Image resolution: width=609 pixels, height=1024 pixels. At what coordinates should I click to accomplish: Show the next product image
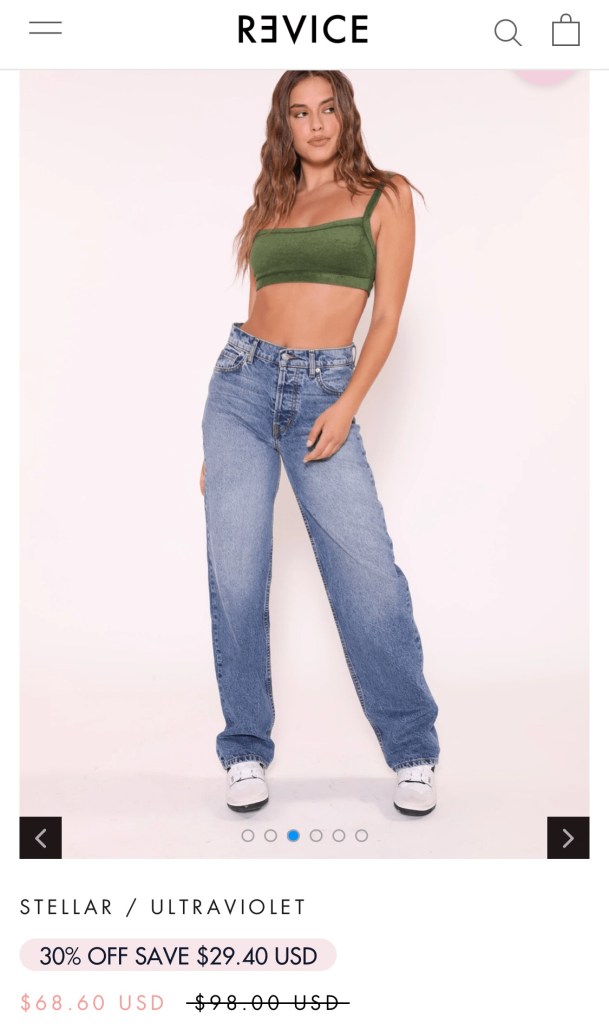coord(567,838)
